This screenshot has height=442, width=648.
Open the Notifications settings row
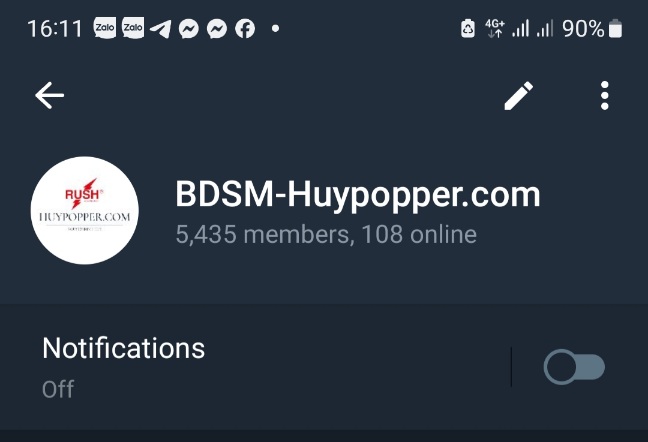click(x=250, y=366)
